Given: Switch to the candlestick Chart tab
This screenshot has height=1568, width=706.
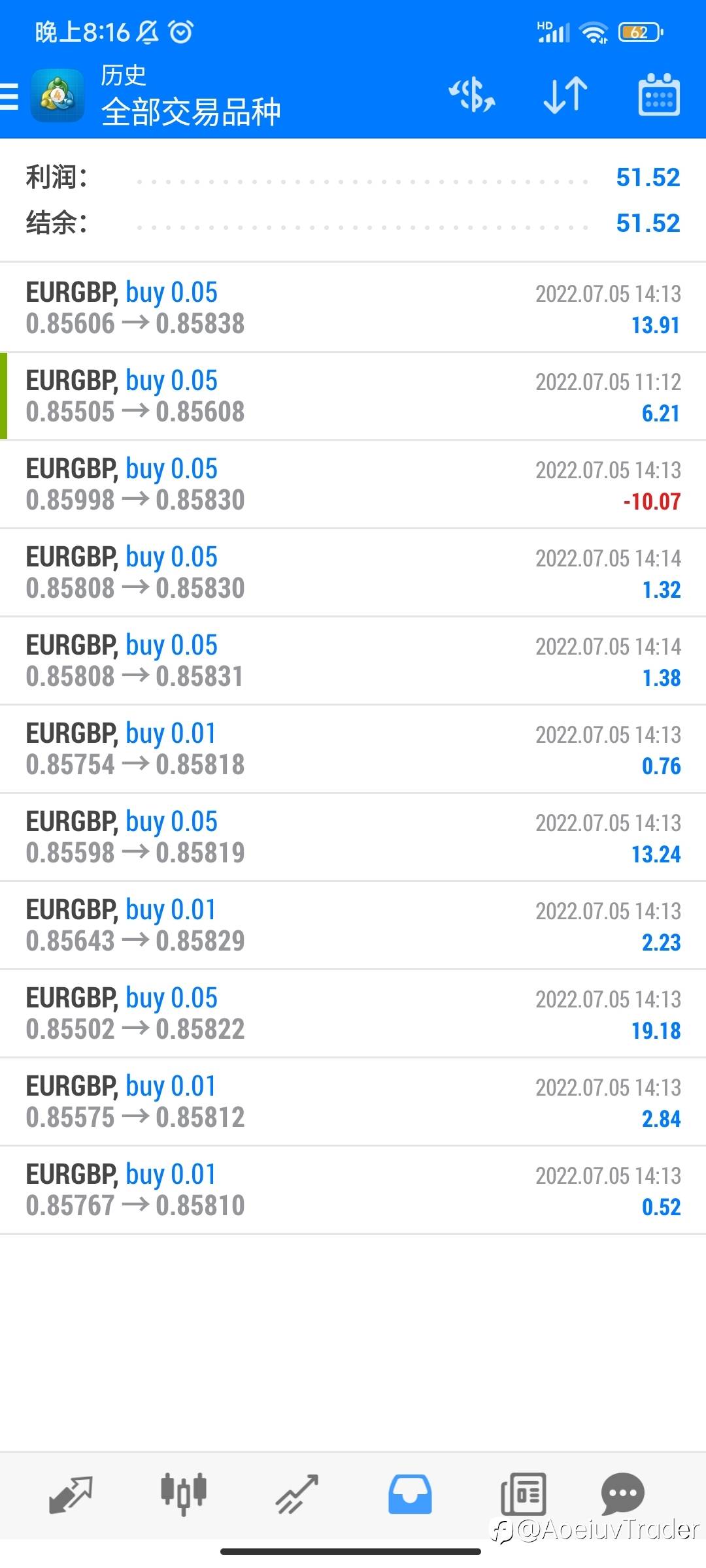Looking at the screenshot, I should (x=184, y=1494).
